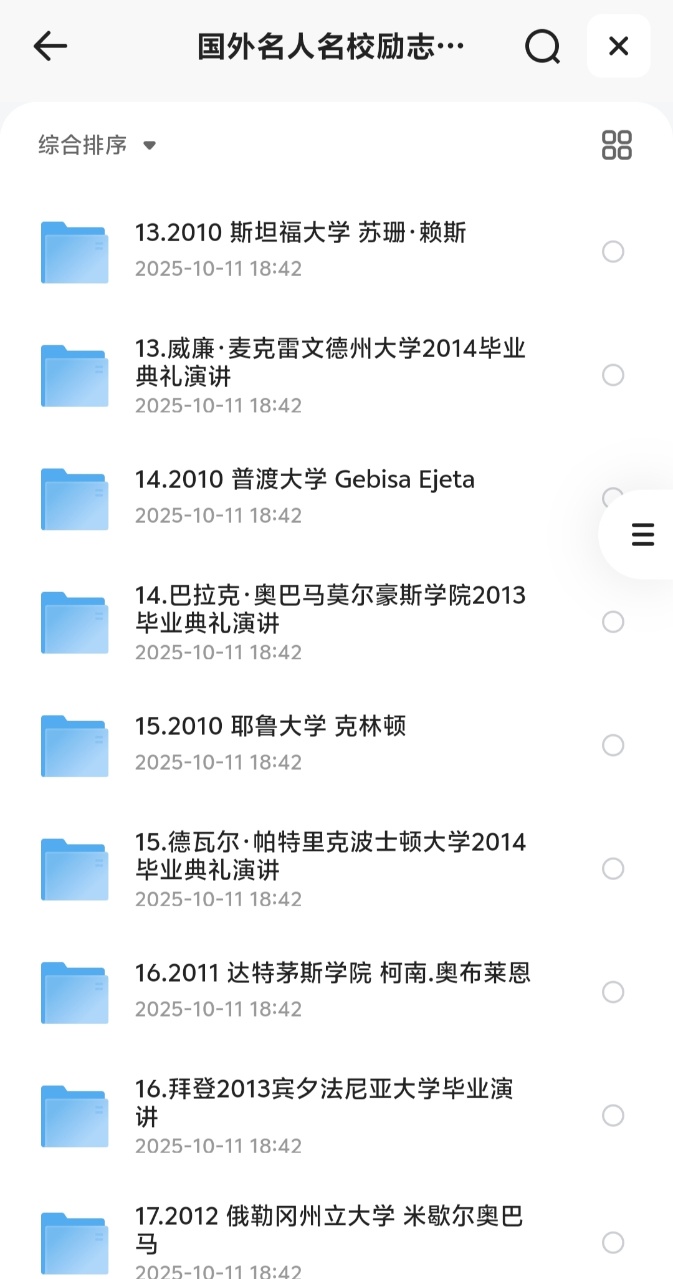Image resolution: width=673 pixels, height=1279 pixels.
Task: Expand the 综合排序 sort dropdown
Action: point(97,145)
